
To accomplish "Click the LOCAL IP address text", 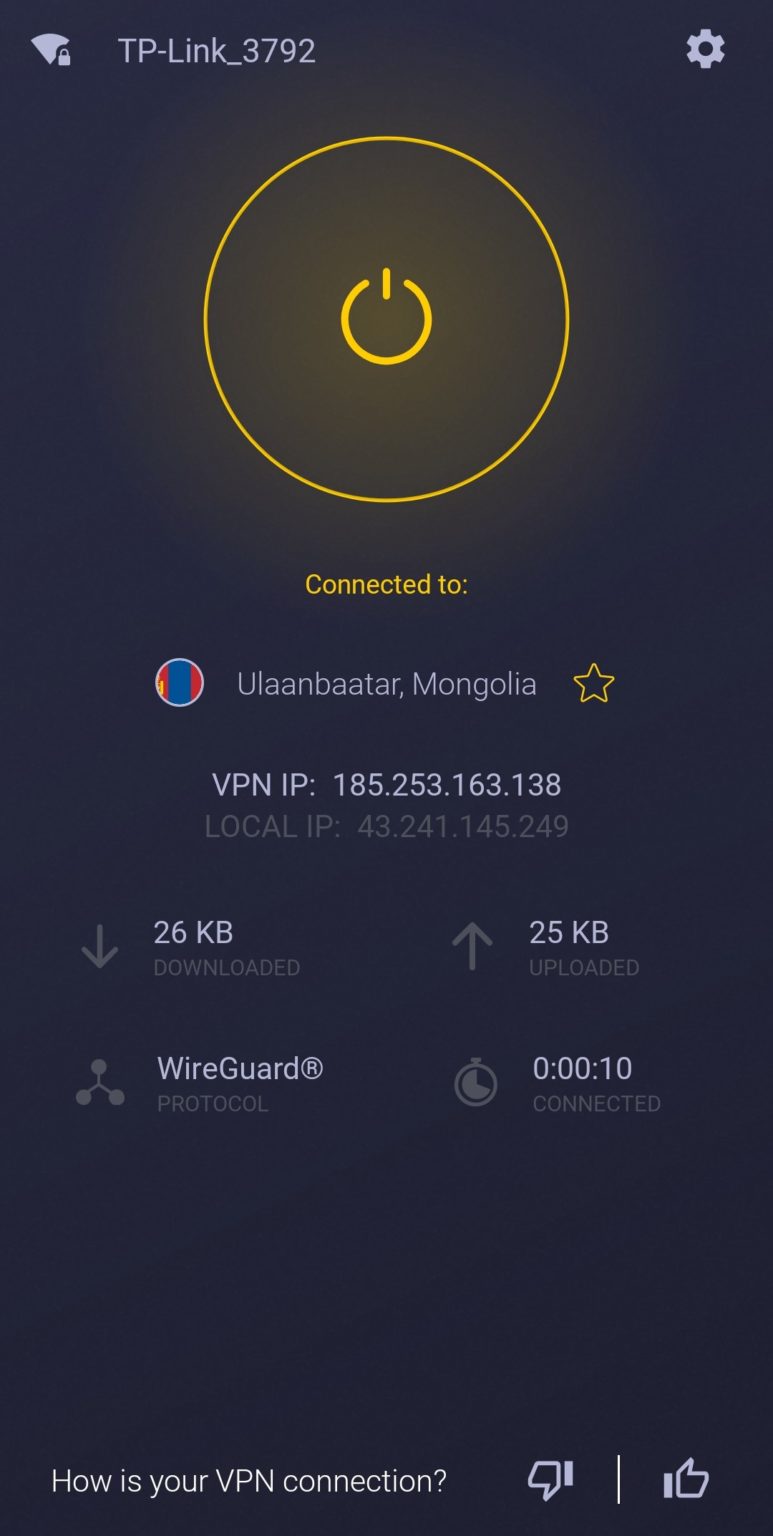I will tap(387, 827).
